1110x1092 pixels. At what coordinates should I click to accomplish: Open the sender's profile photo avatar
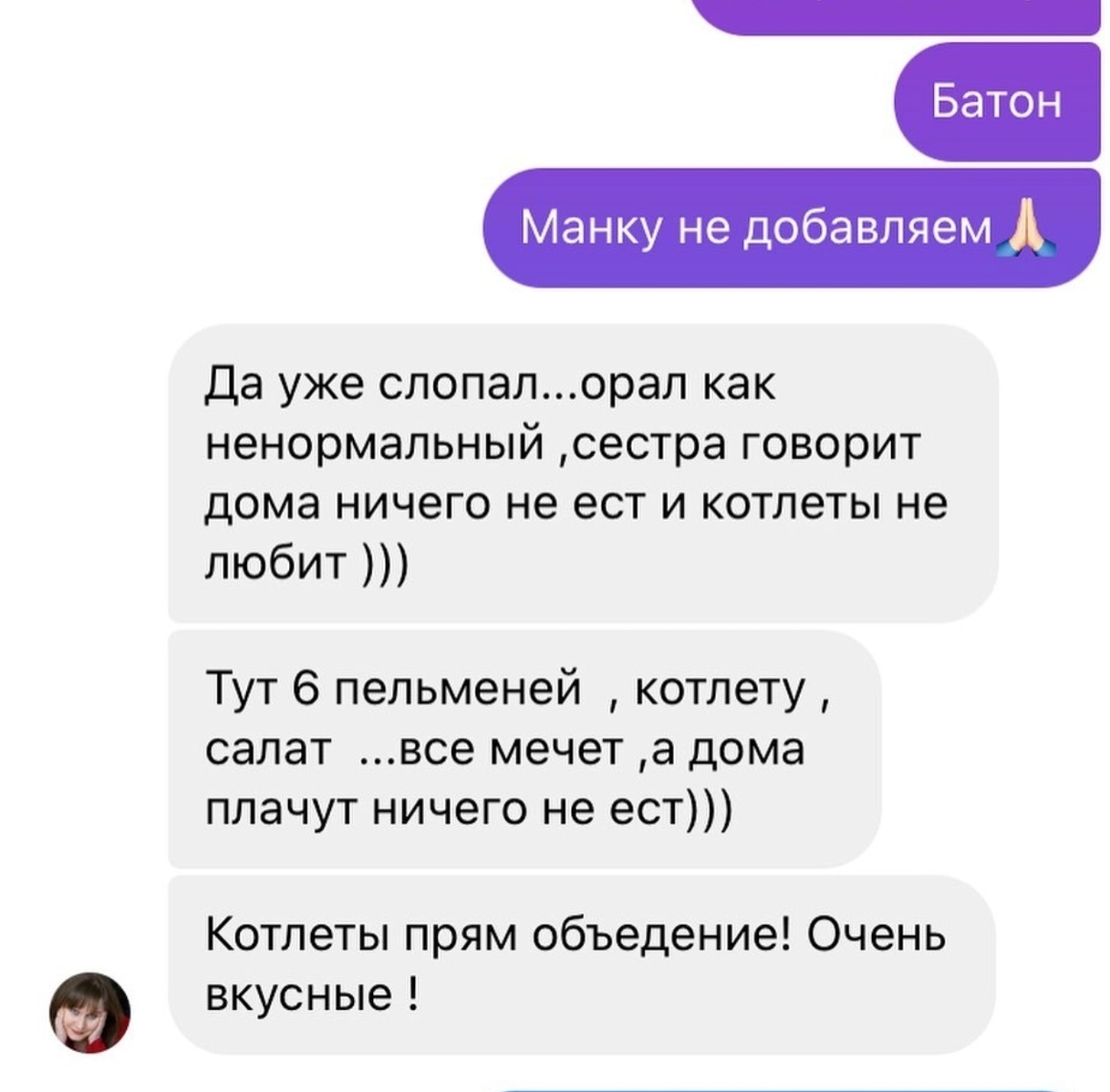tap(89, 1011)
